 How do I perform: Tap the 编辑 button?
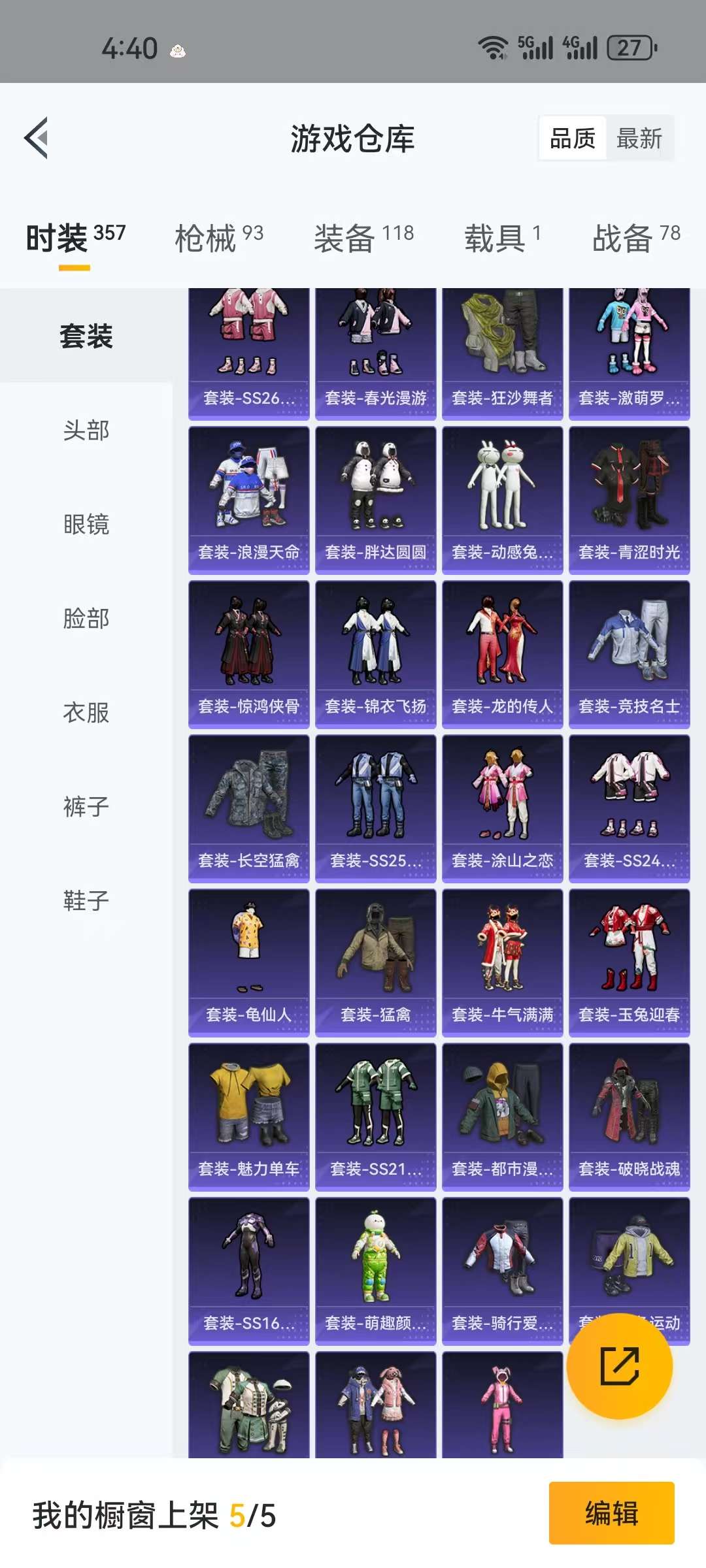[x=611, y=1513]
